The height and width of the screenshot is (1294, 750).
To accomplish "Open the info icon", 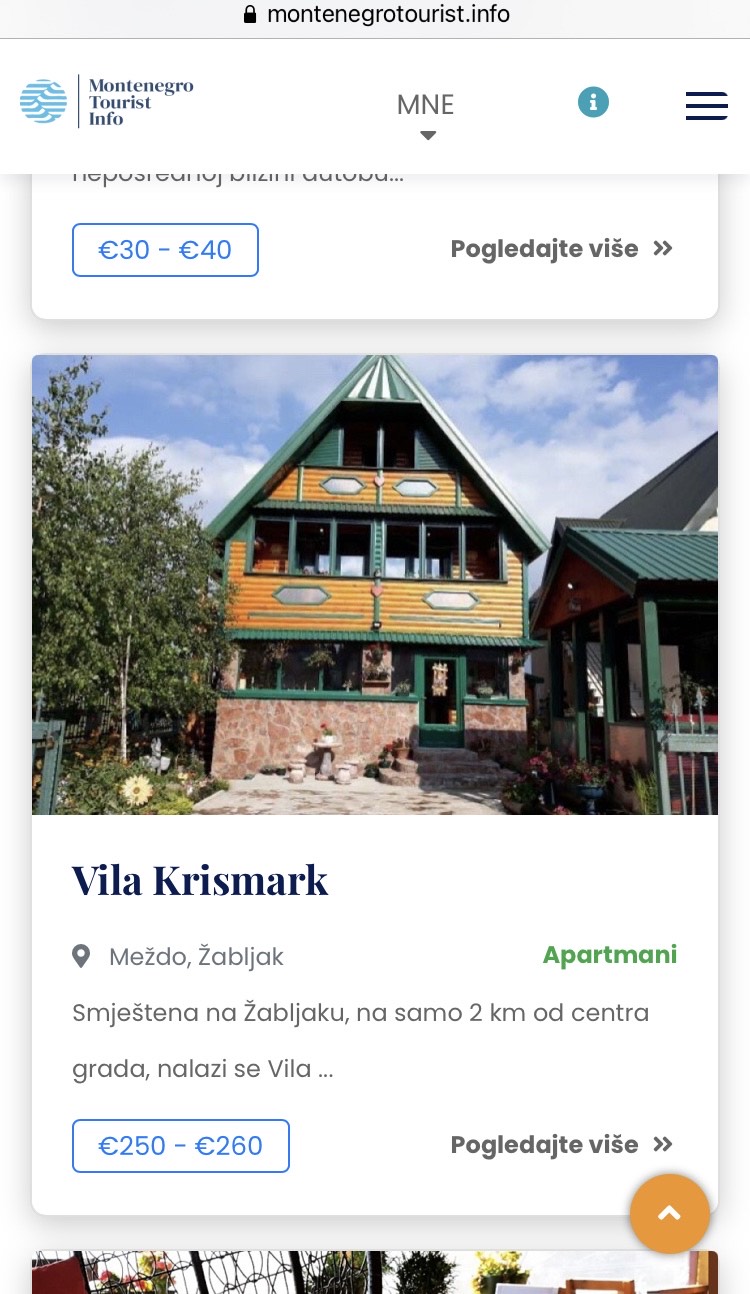I will click(x=593, y=102).
